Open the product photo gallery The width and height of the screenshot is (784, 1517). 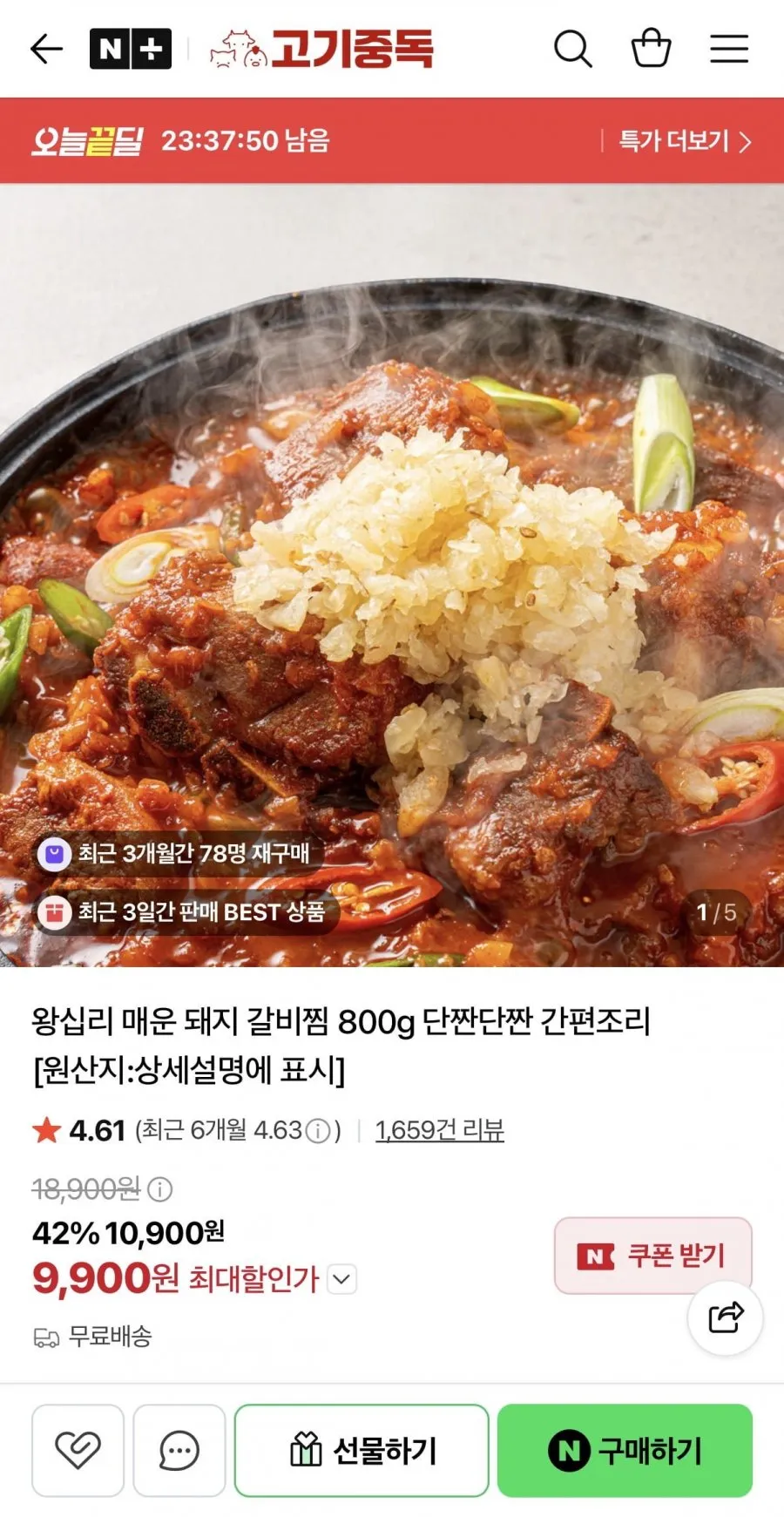[x=392, y=575]
